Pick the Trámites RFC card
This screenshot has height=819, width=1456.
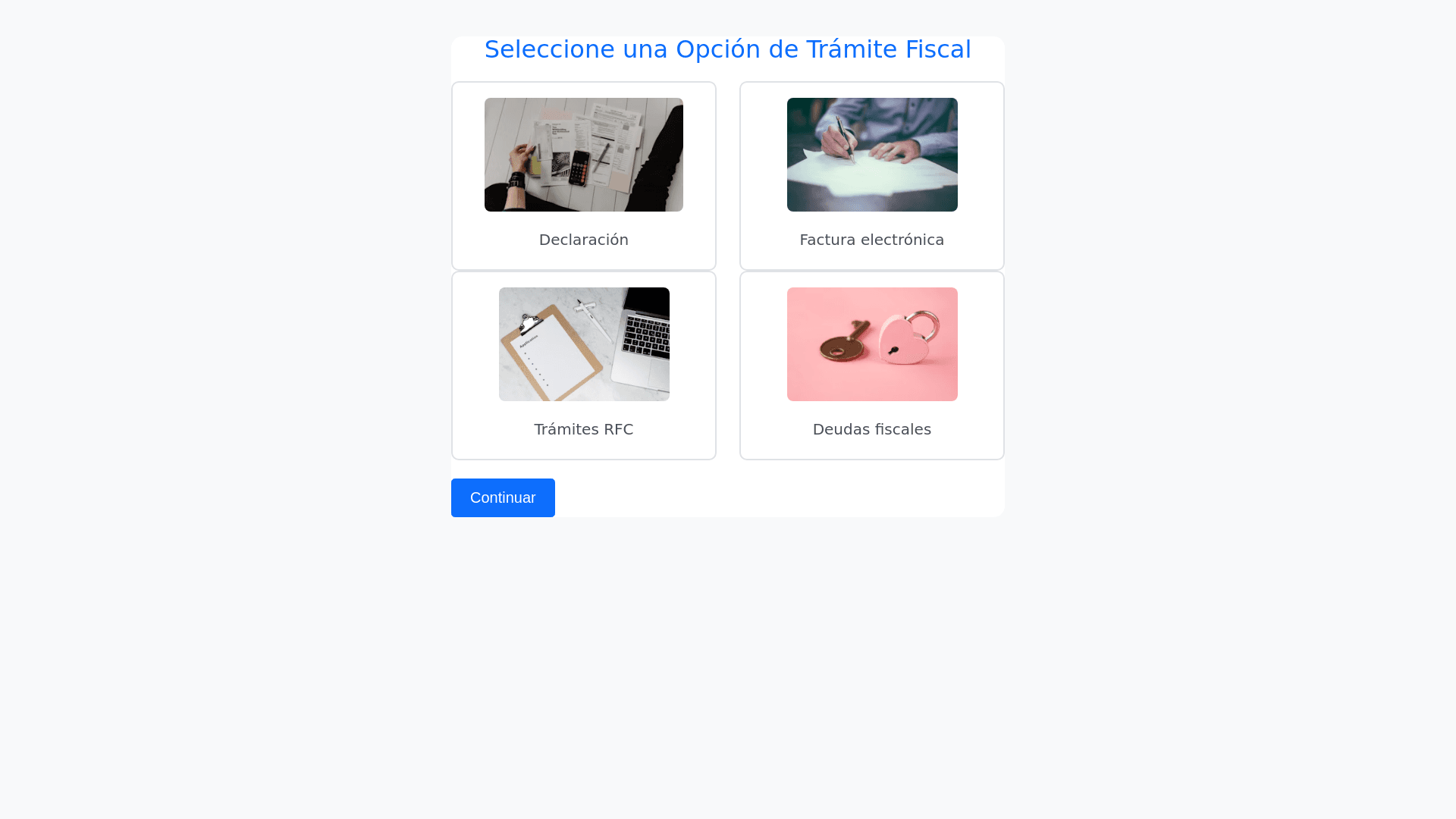click(x=583, y=366)
